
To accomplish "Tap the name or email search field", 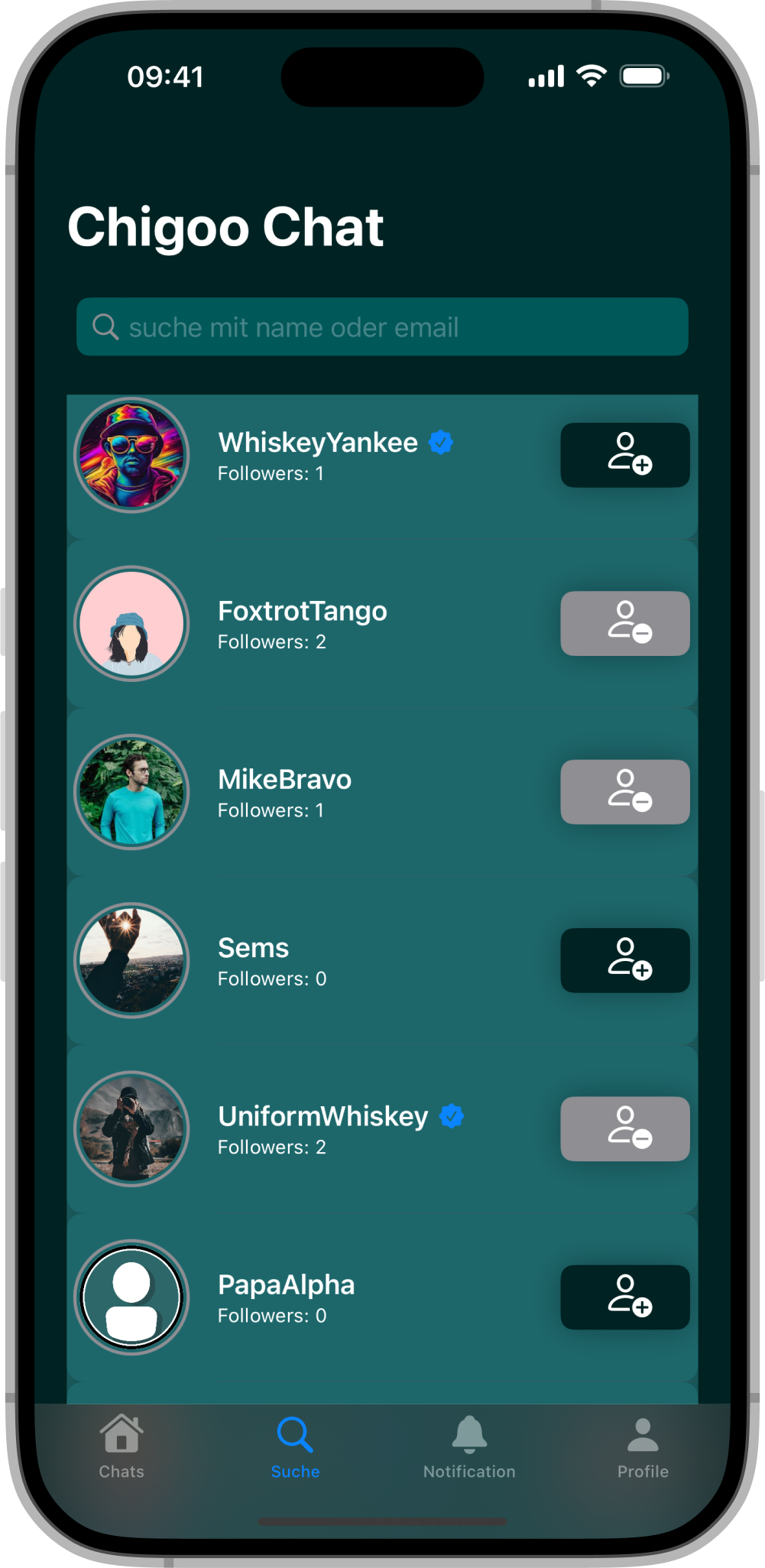I will (x=382, y=327).
